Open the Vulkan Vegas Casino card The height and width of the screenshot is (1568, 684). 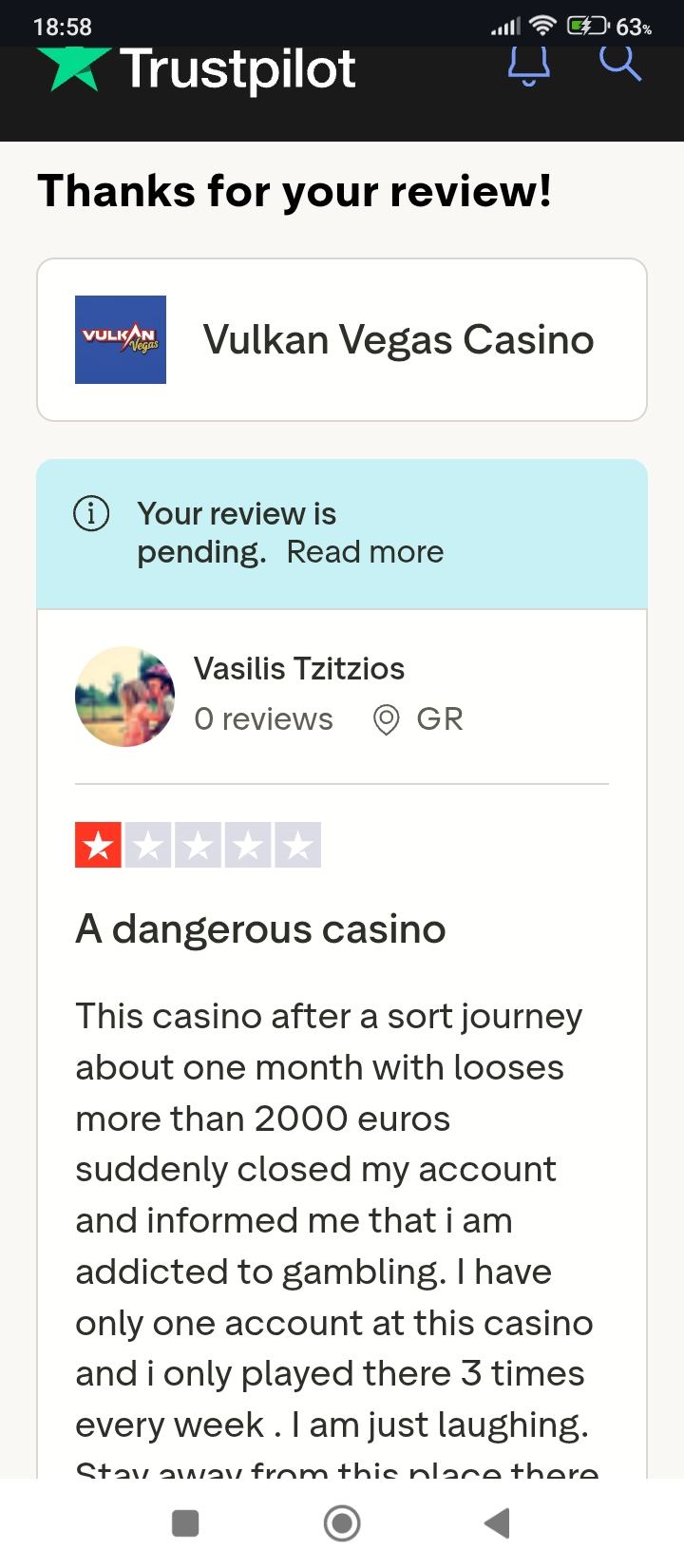tap(342, 339)
